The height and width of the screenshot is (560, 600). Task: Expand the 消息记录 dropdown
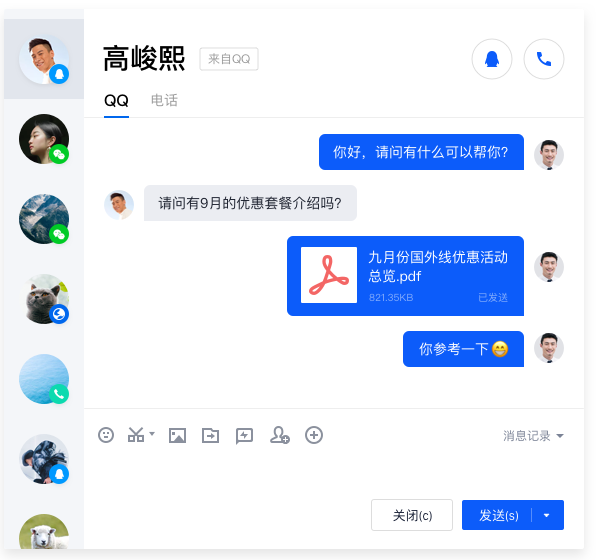point(534,436)
